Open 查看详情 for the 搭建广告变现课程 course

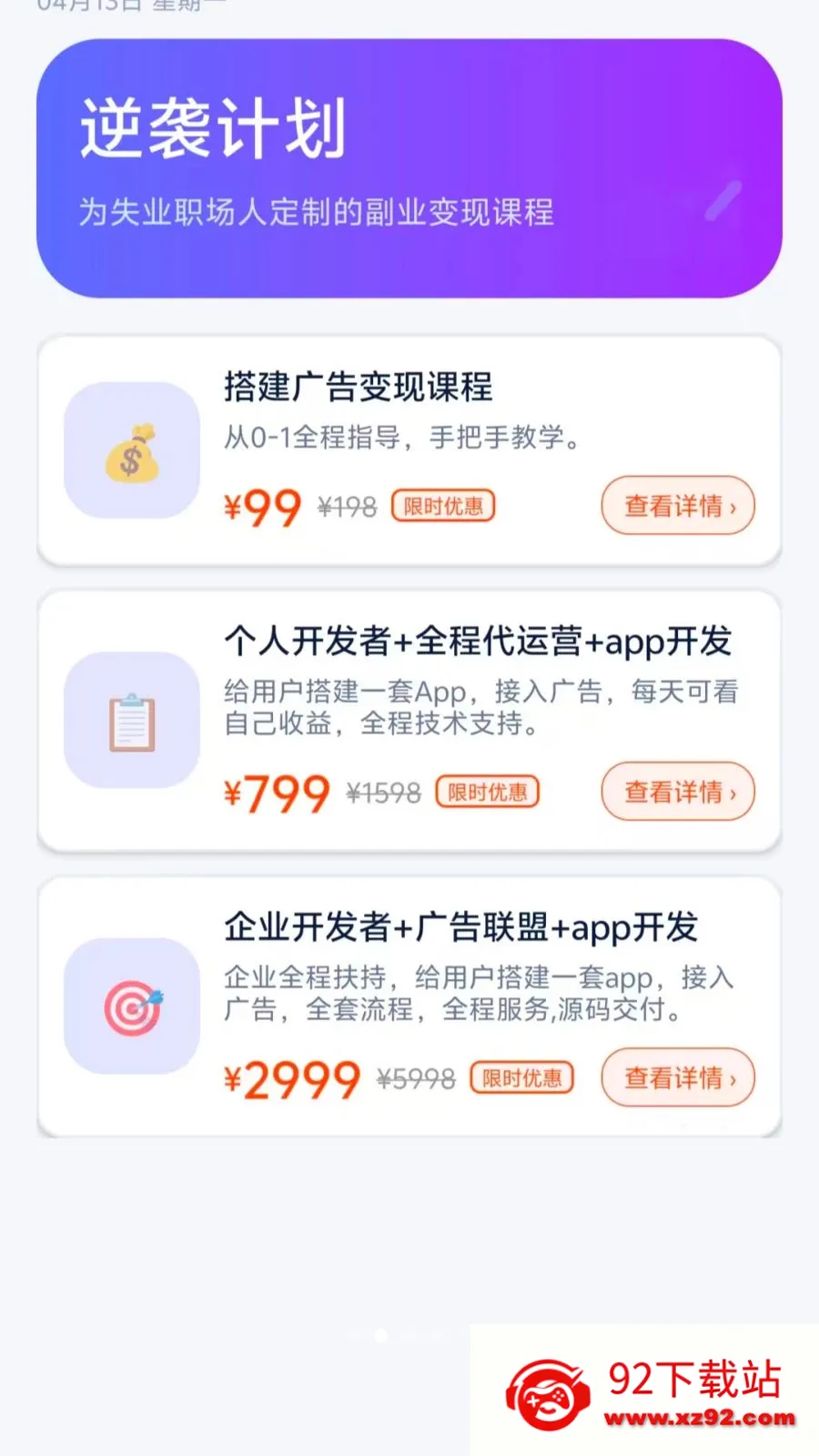pos(677,506)
